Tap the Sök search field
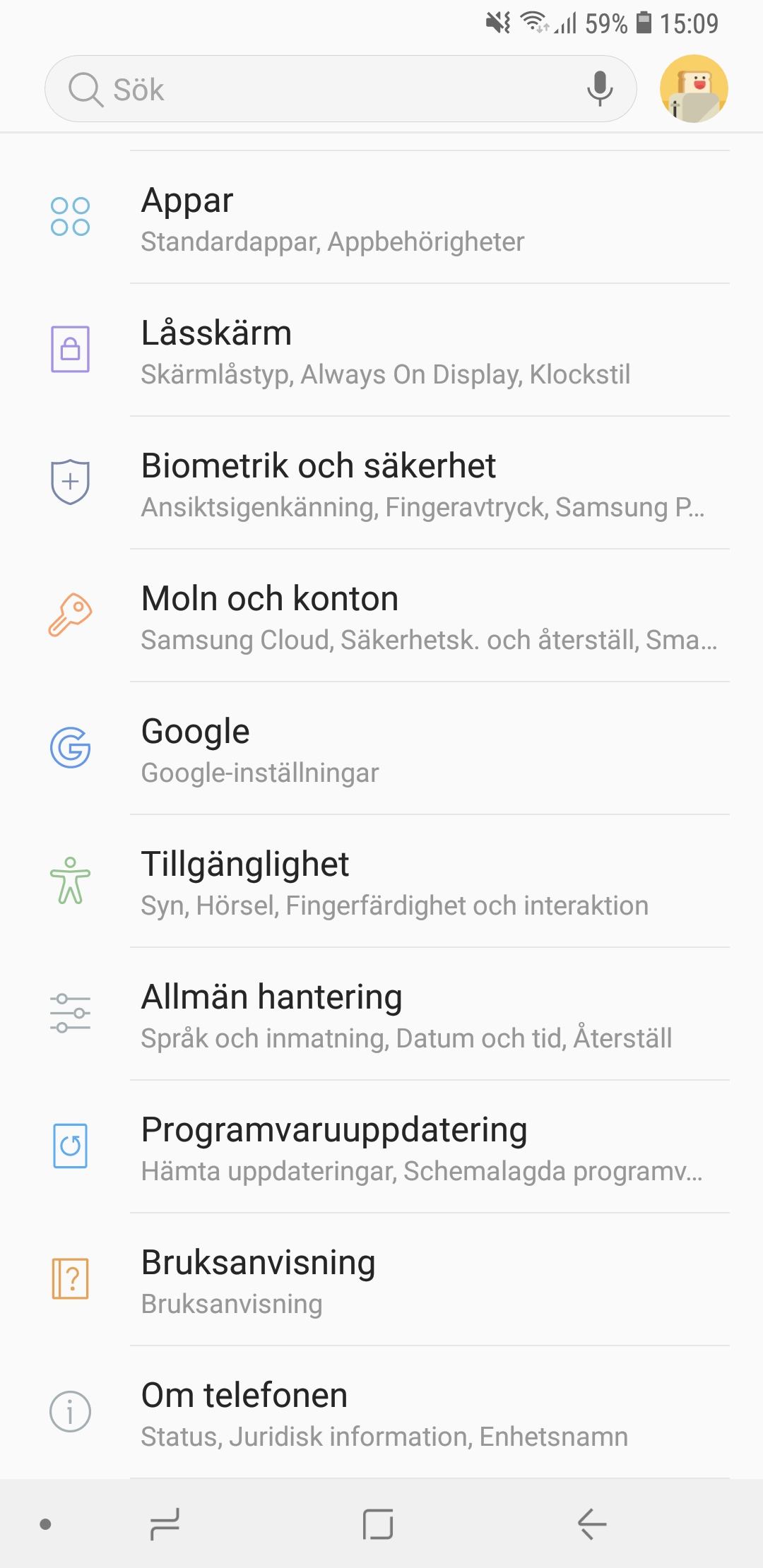763x1568 pixels. click(x=318, y=89)
